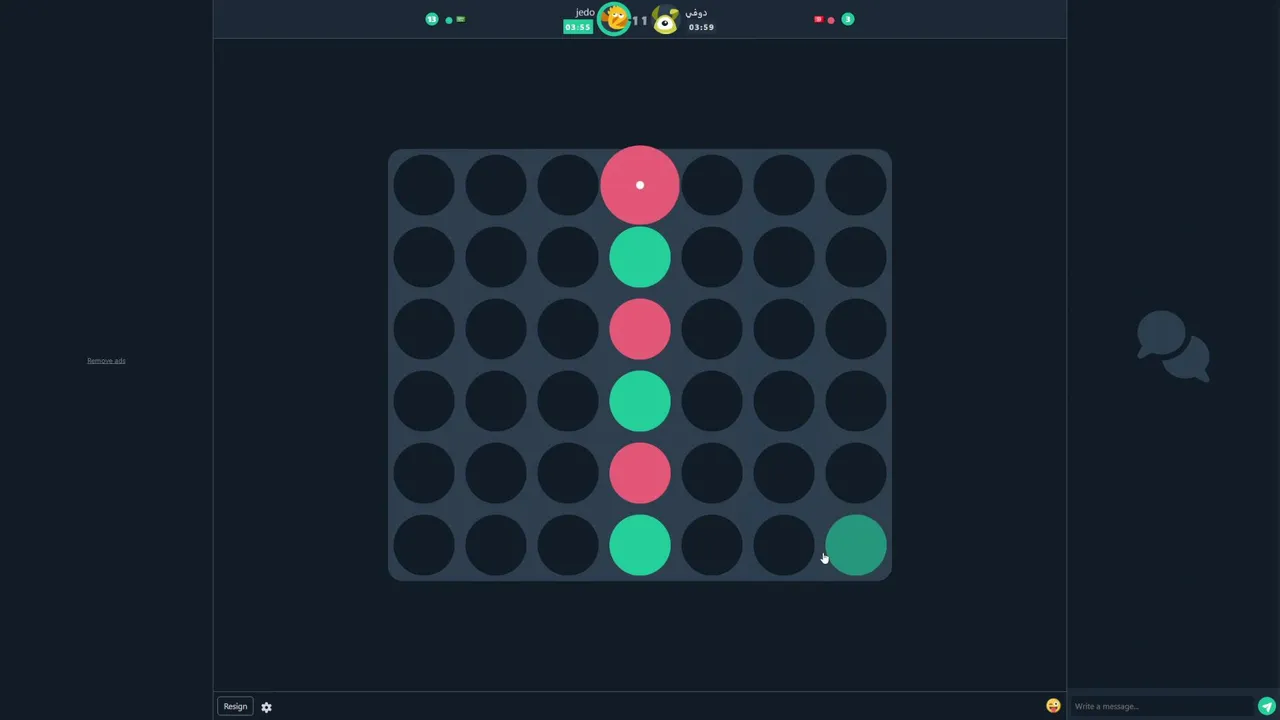Open the opponent's eye avatar
Viewport: 1280px width, 720px height.
pos(666,20)
